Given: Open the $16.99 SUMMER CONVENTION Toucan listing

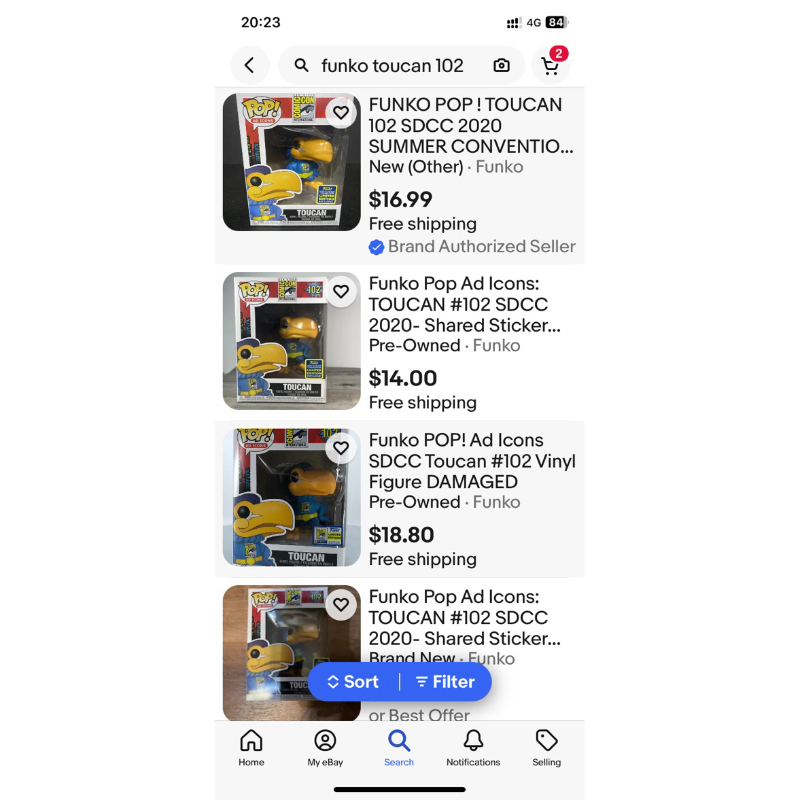Looking at the screenshot, I should [x=470, y=126].
